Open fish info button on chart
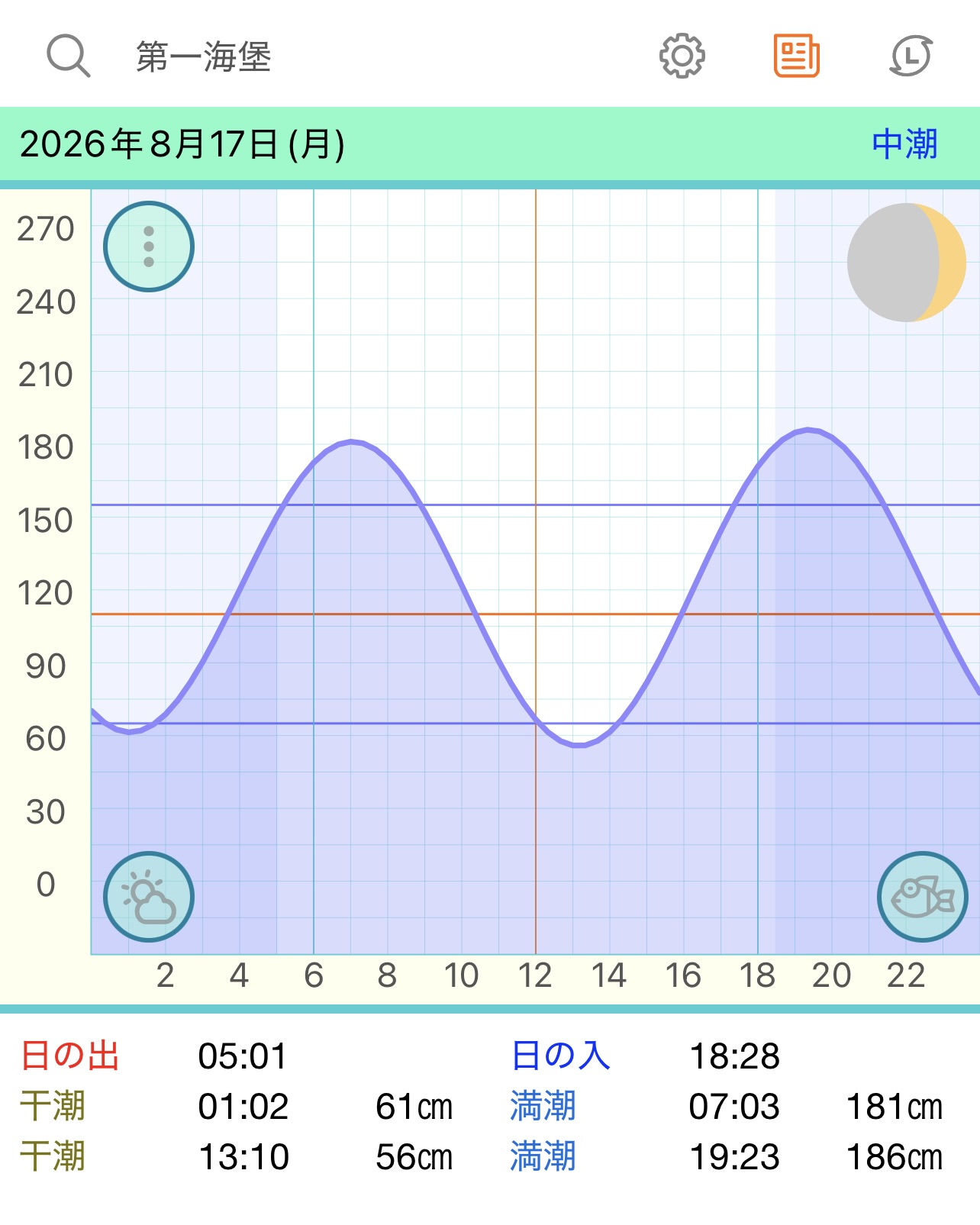 click(x=923, y=897)
